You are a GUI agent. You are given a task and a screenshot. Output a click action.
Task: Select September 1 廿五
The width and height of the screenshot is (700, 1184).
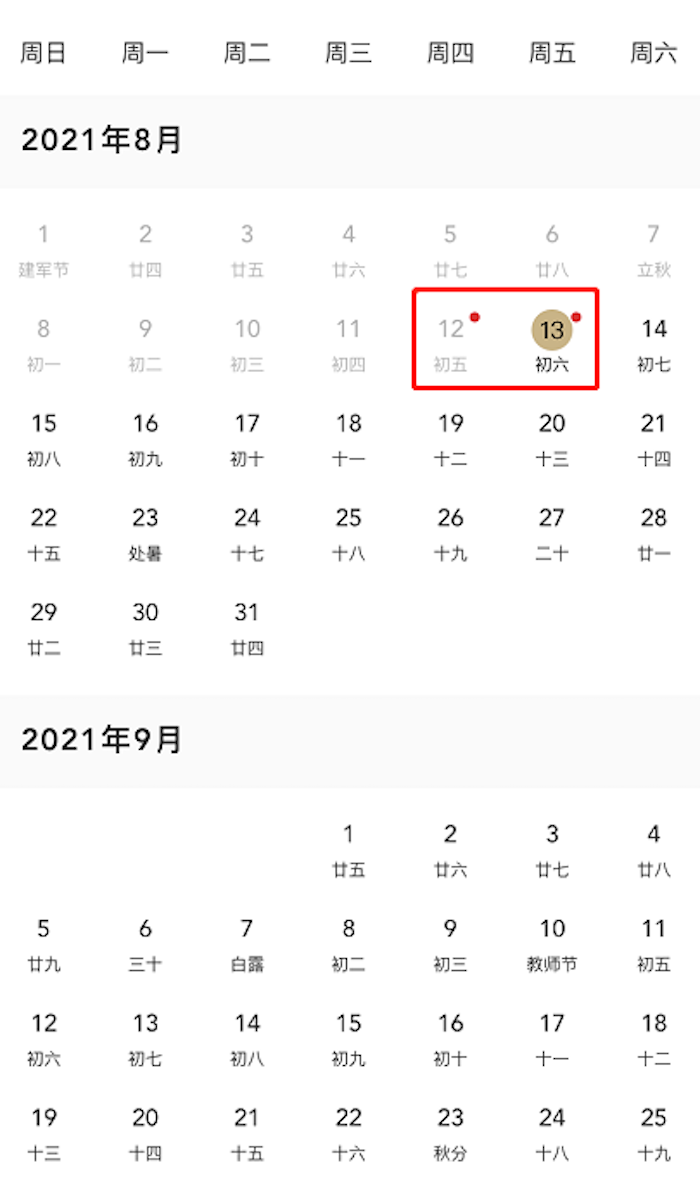(348, 847)
